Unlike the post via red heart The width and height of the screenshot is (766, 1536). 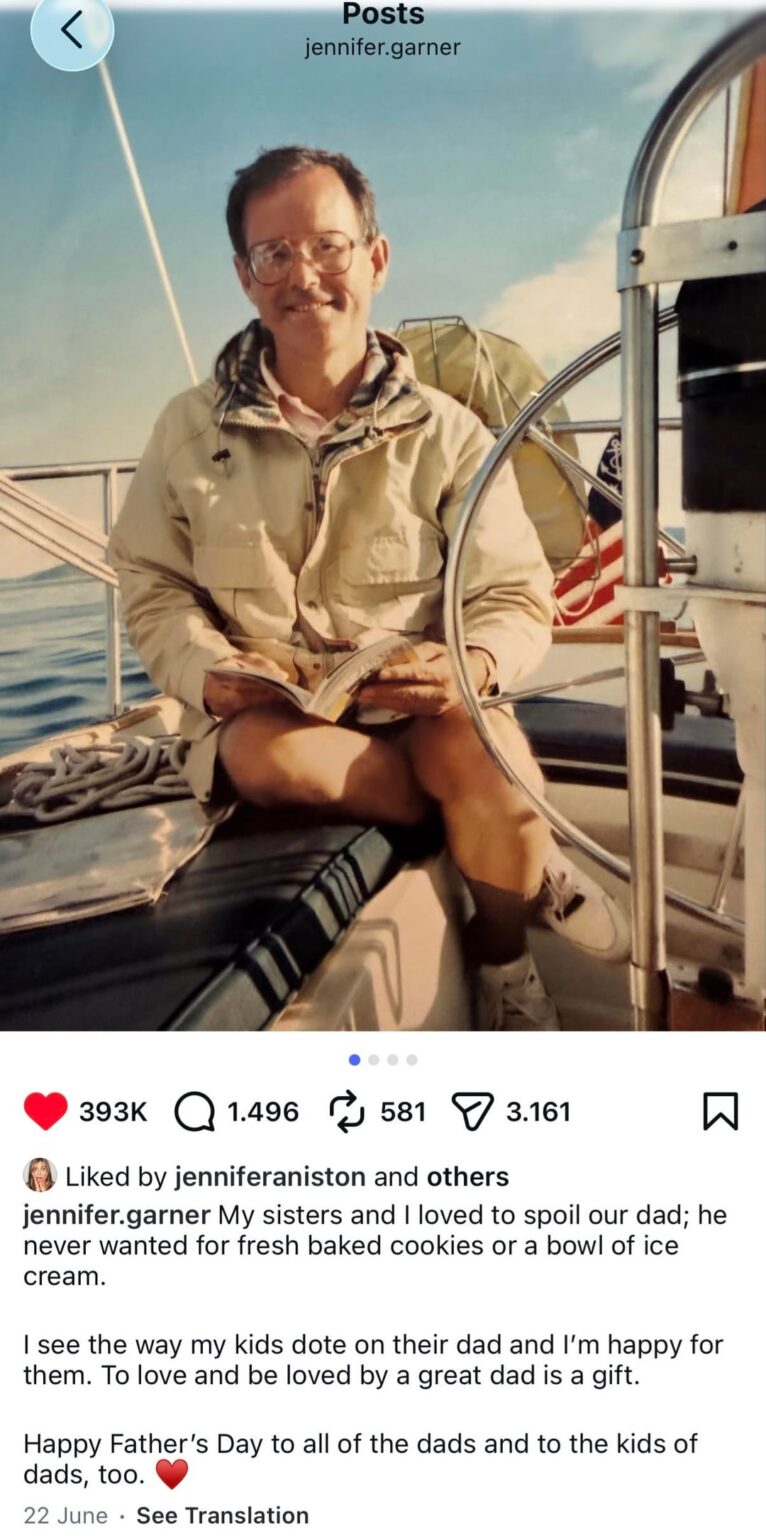pyautogui.click(x=45, y=1111)
